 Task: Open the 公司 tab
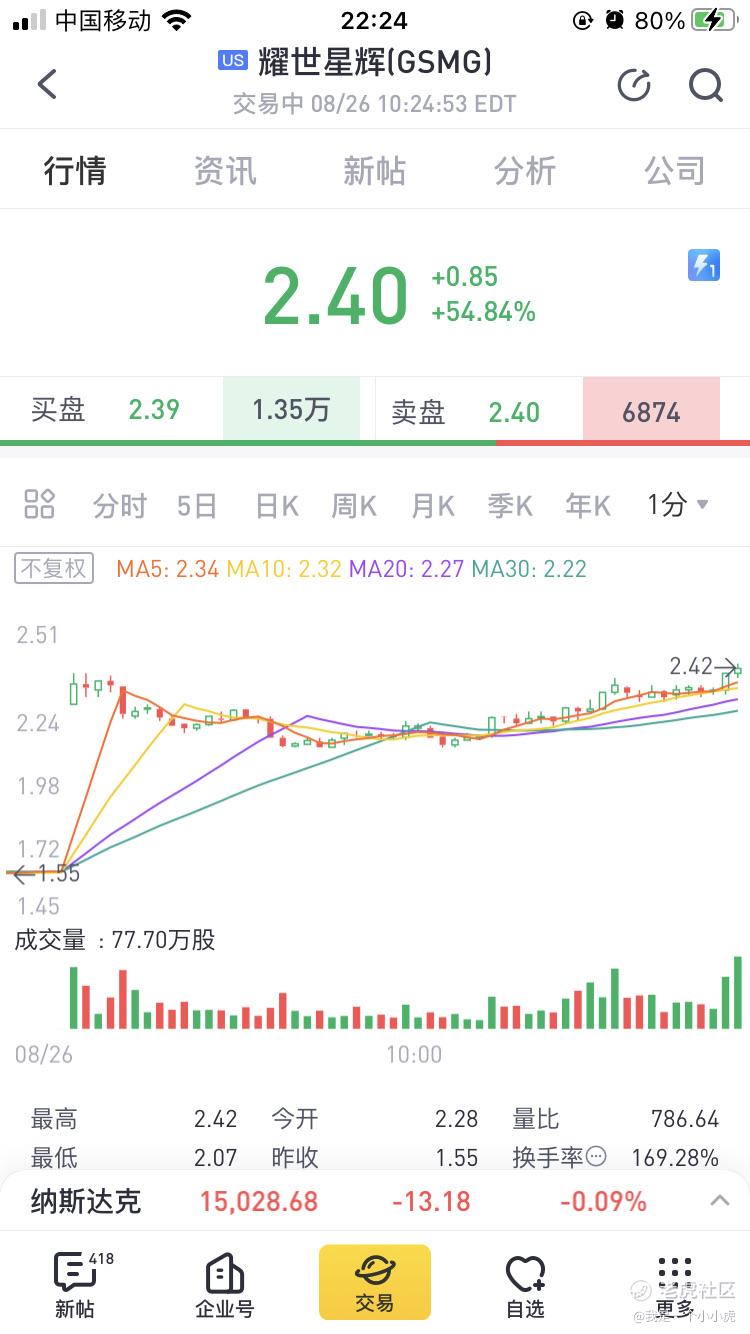tap(675, 171)
